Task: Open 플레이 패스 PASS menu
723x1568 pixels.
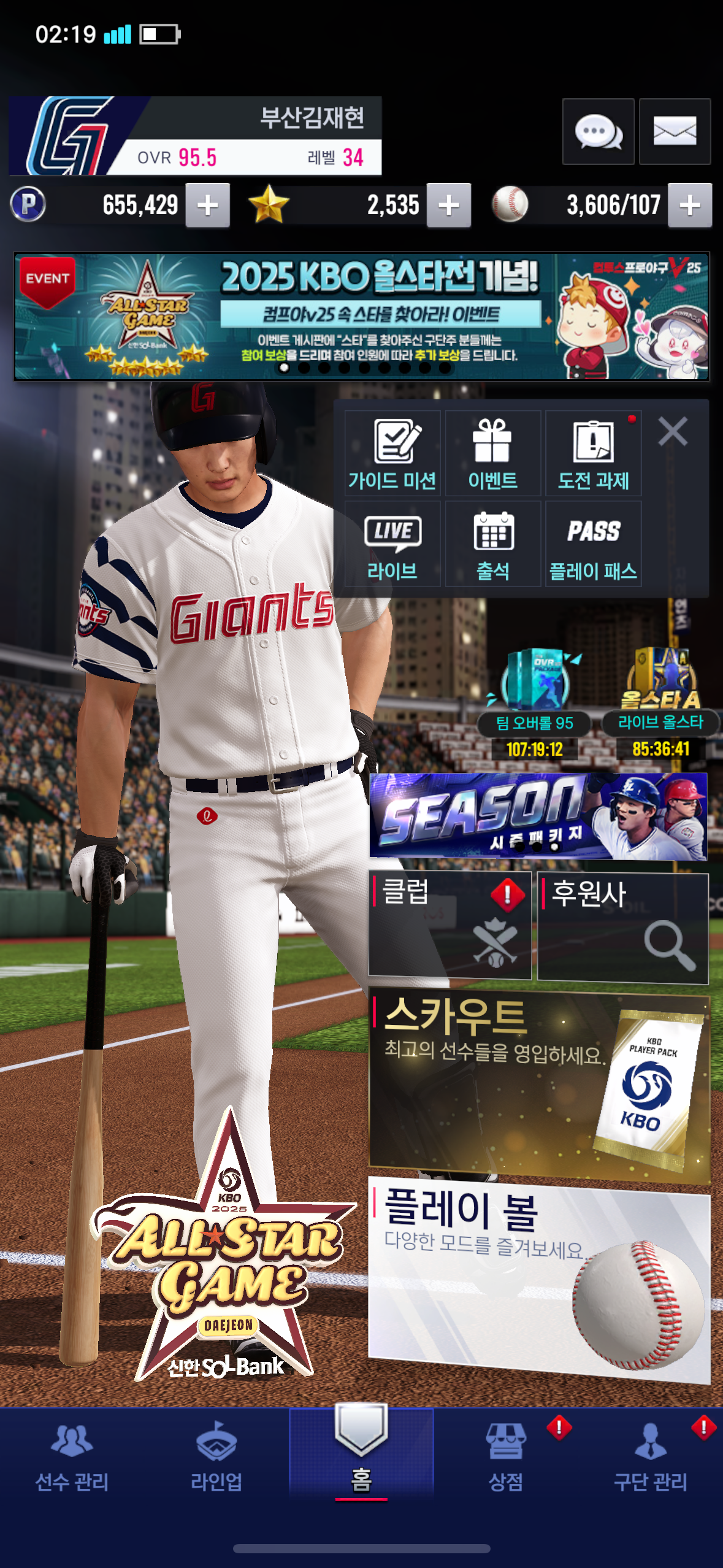Action: (593, 544)
